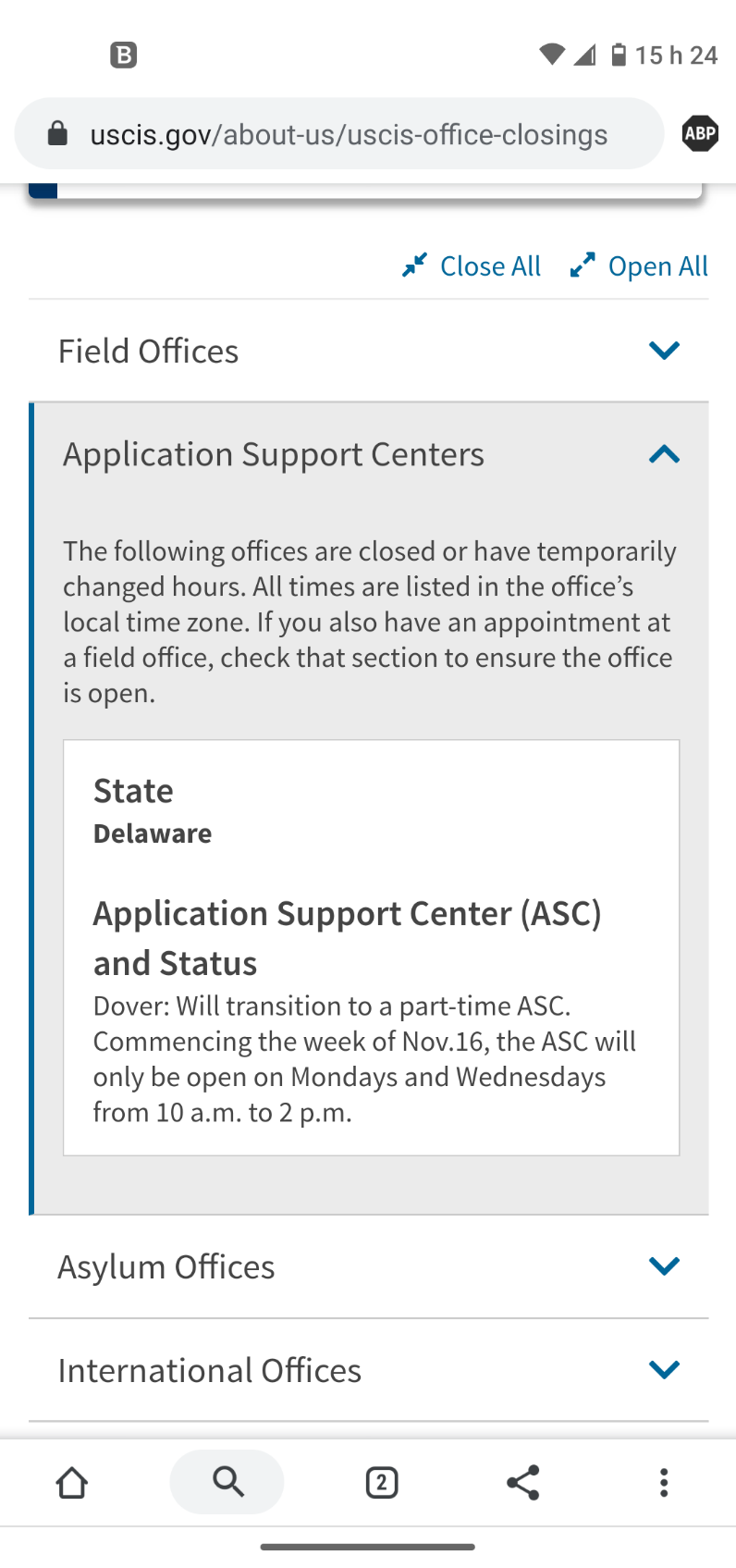Open the browser search button
The height and width of the screenshot is (1568, 736).
(227, 1482)
